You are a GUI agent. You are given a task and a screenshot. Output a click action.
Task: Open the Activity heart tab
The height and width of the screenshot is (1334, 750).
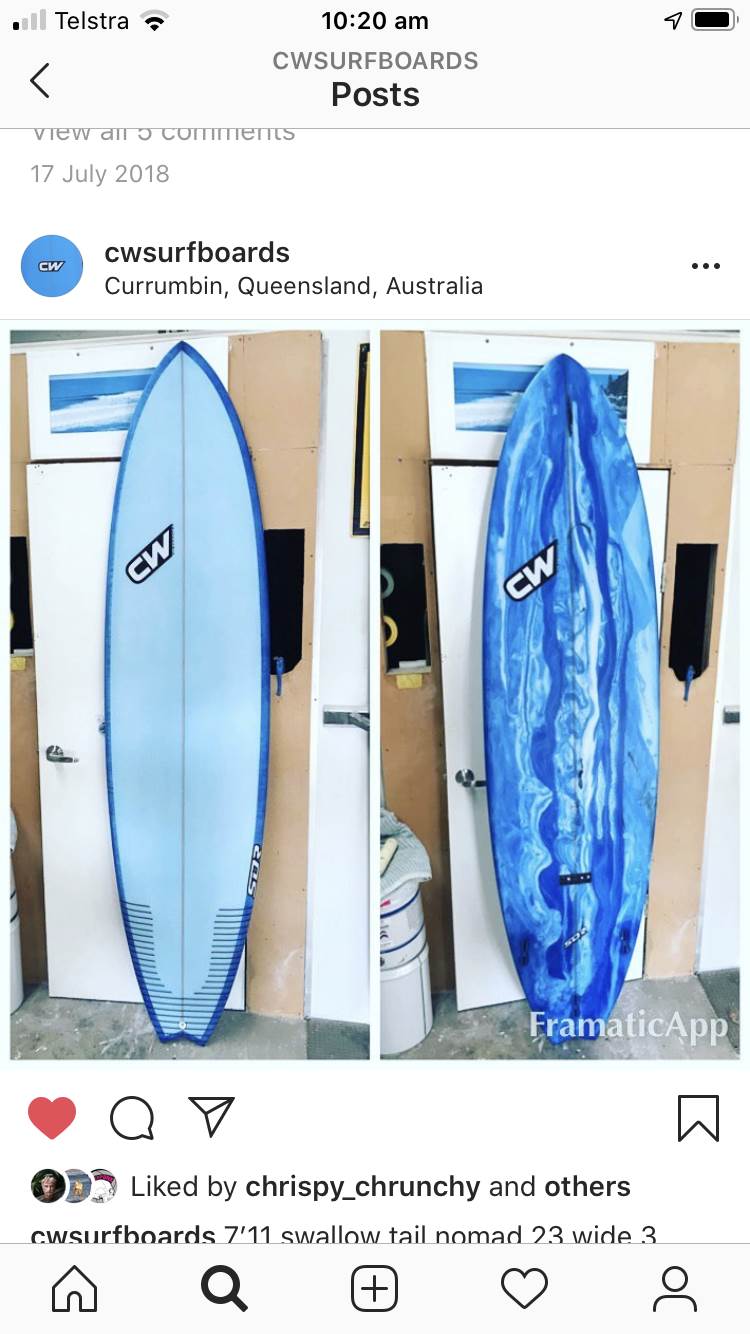tap(524, 1288)
